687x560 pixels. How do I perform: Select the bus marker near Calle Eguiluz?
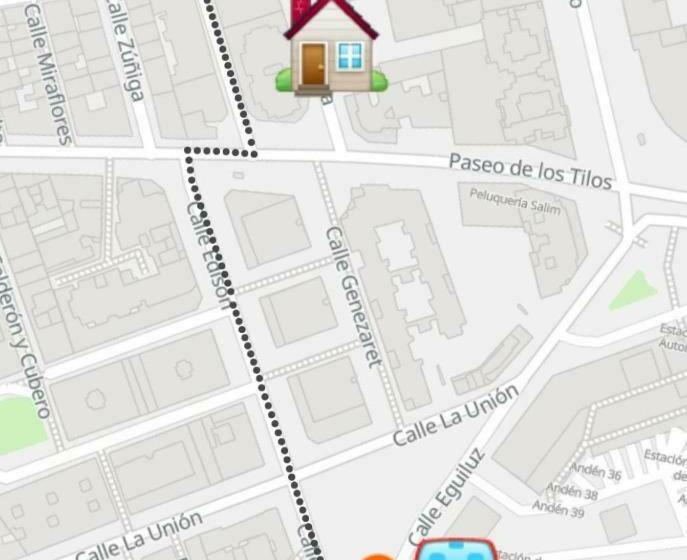click(x=456, y=550)
